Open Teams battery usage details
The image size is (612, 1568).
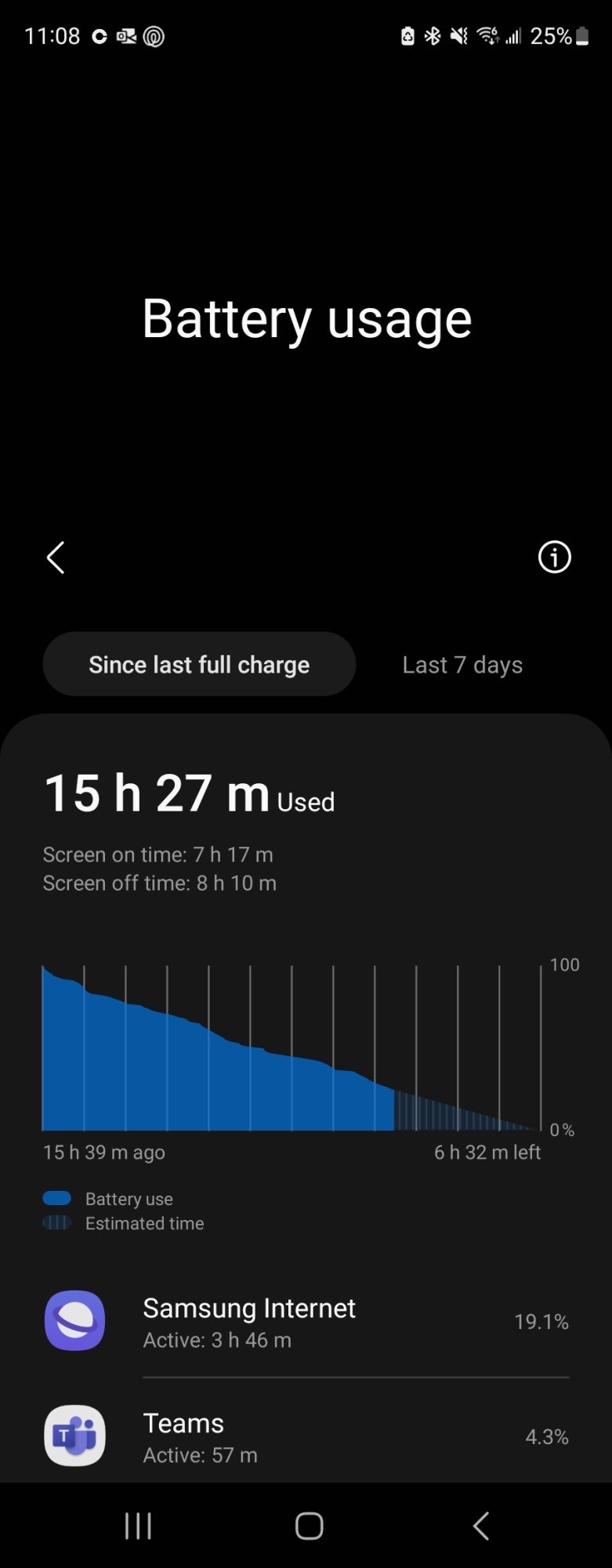pos(306,1436)
